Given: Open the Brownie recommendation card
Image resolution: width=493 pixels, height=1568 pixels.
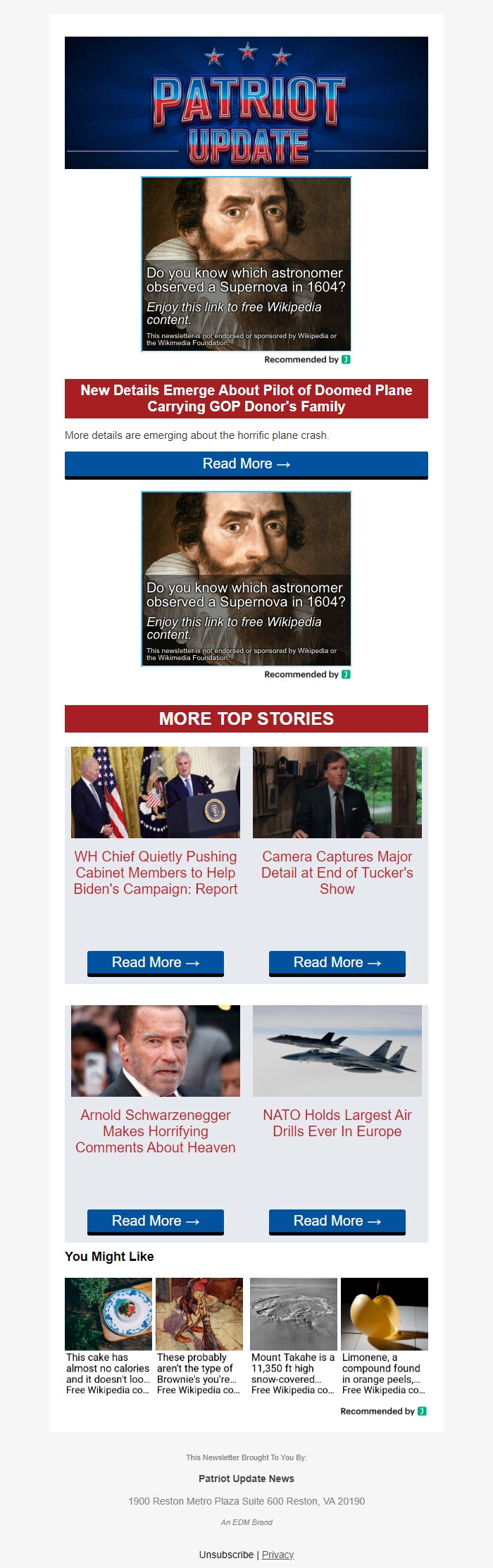Looking at the screenshot, I should tap(199, 1336).
